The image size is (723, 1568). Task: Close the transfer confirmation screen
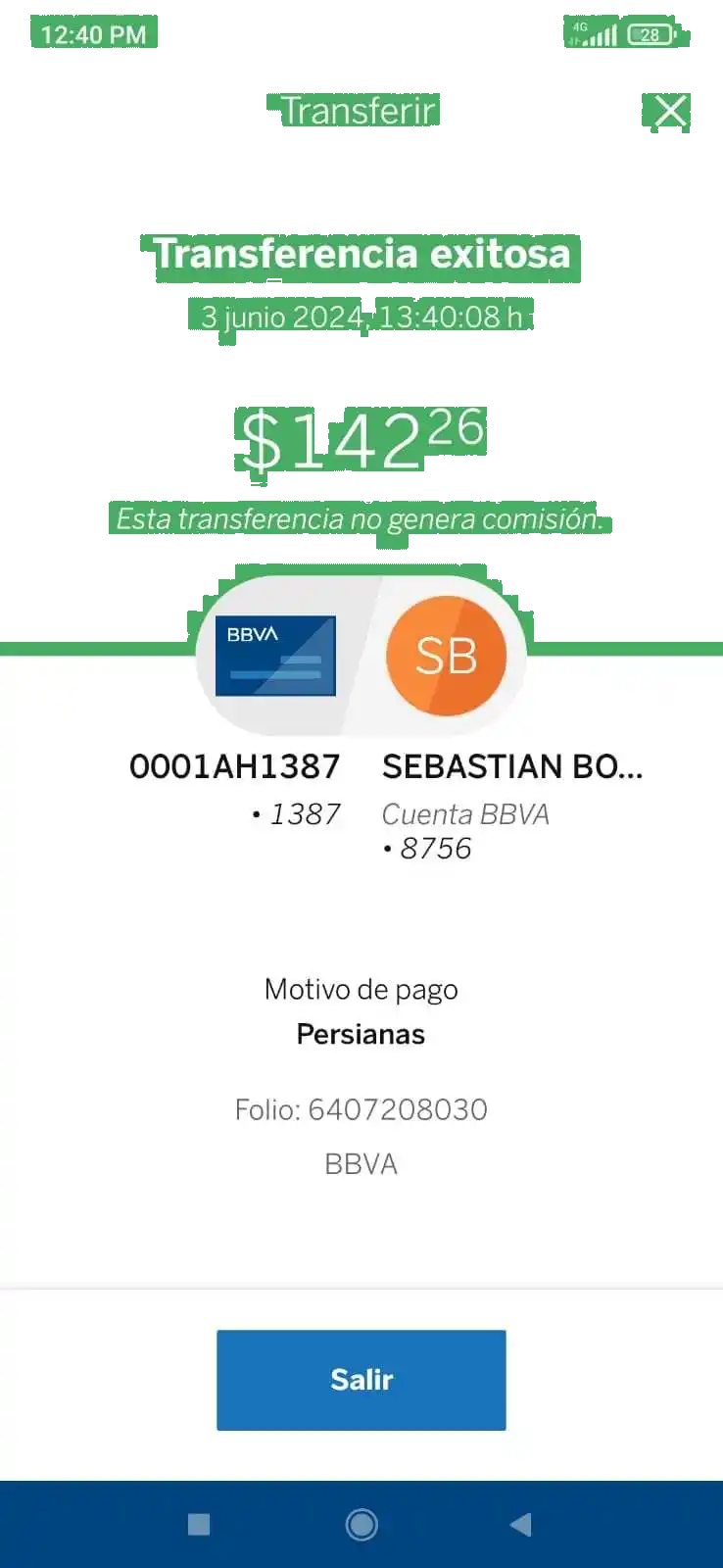tap(670, 111)
